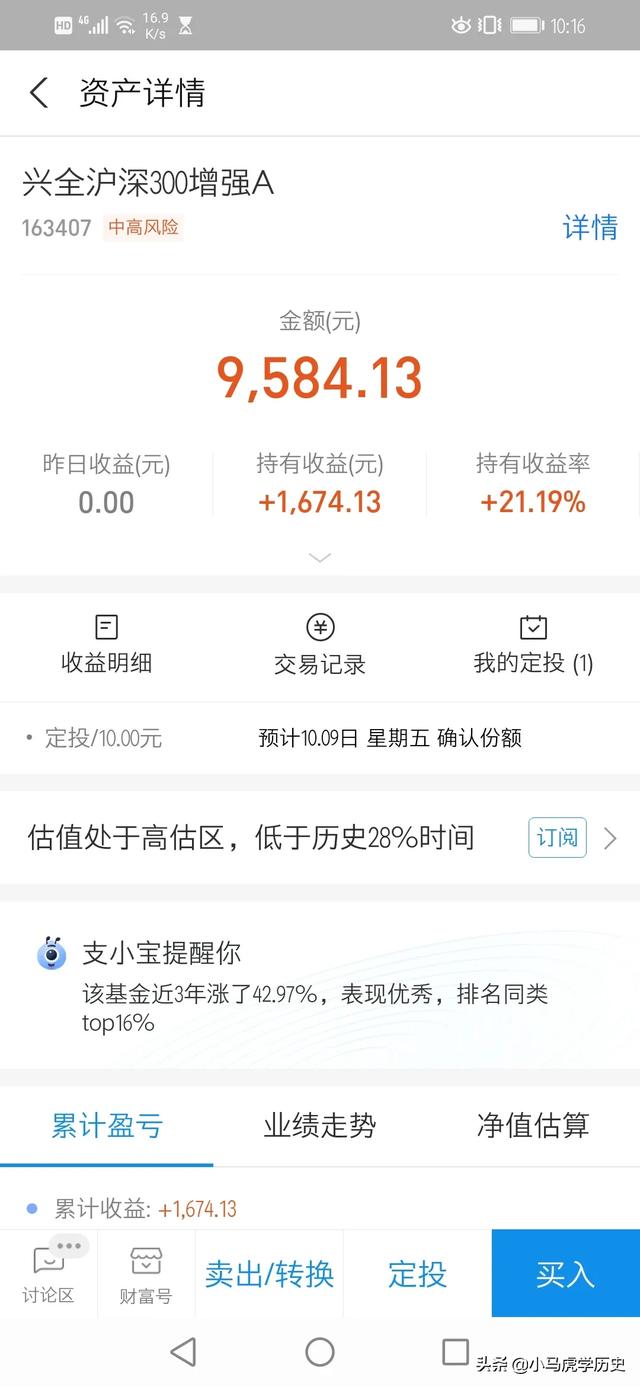Image resolution: width=640 pixels, height=1387 pixels.
Task: Expand more holdings info with the chevron
Action: pyautogui.click(x=320, y=558)
